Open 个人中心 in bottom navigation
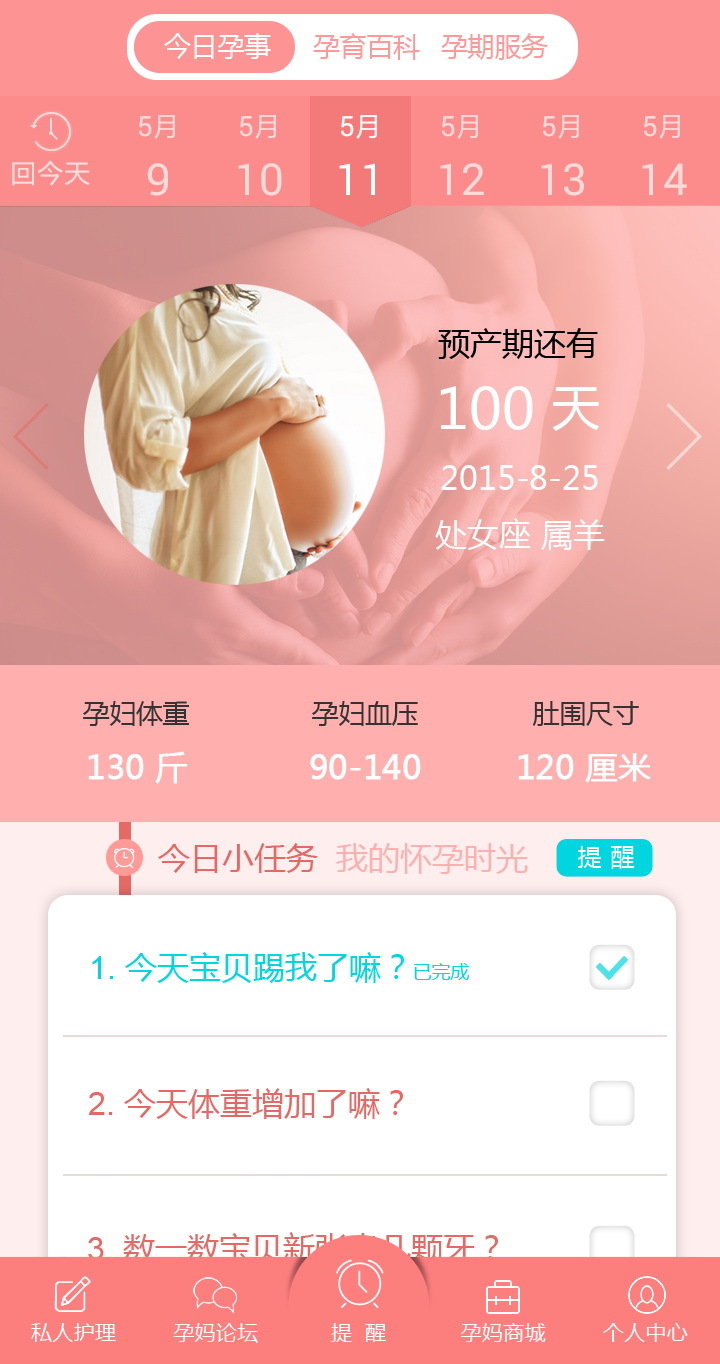Image resolution: width=720 pixels, height=1364 pixels. click(x=646, y=1311)
